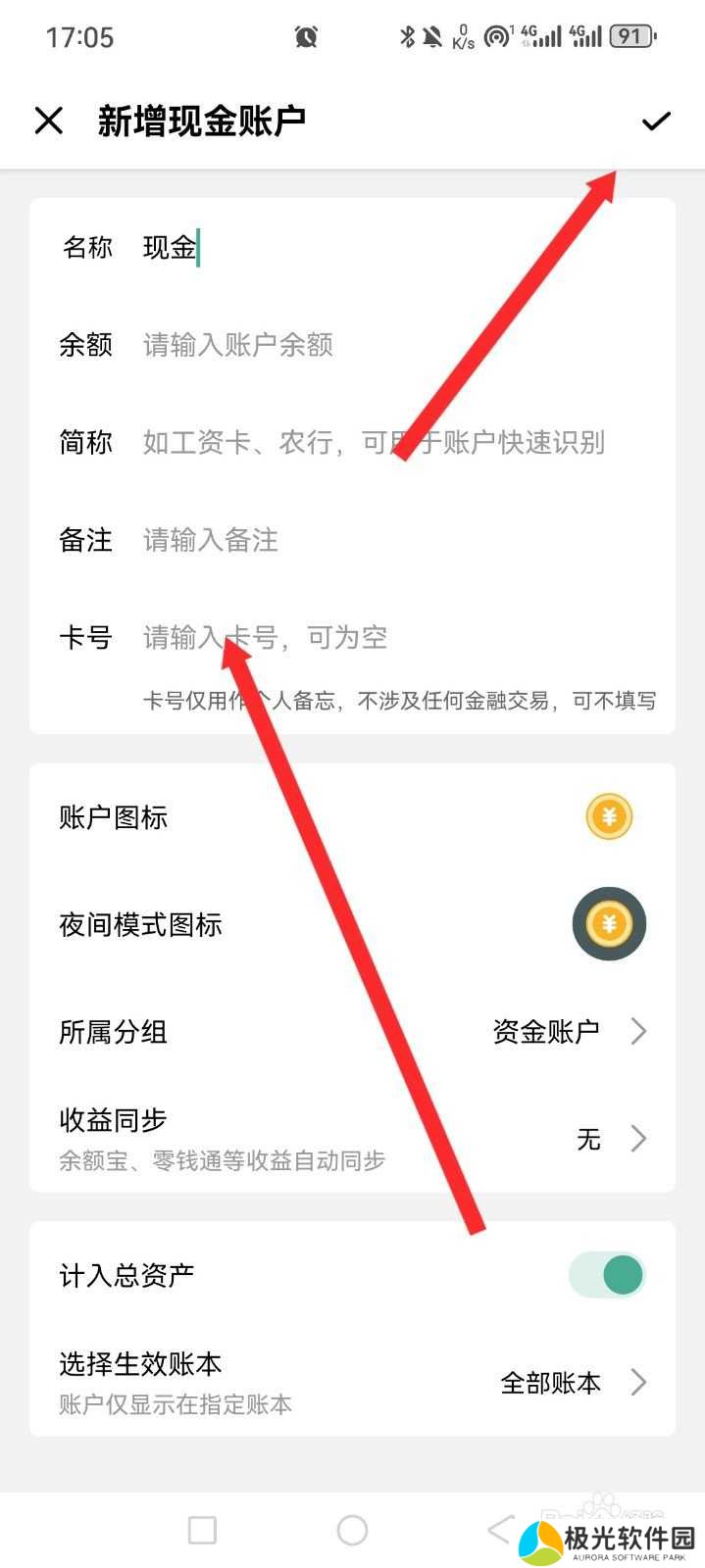Viewport: 705px width, 1568px height.
Task: Focus the 余额 balance input
Action: pyautogui.click(x=392, y=345)
